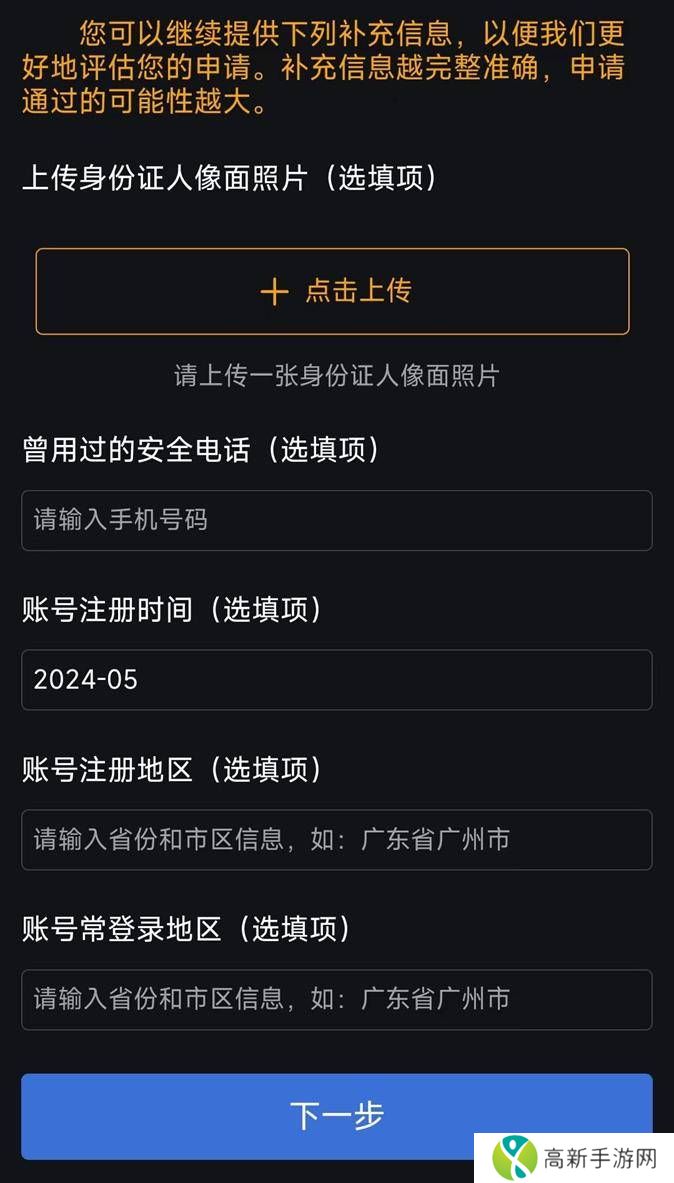Open the 账号注册时间 date field showing 2024-05
This screenshot has width=674, height=1183.
click(x=336, y=680)
